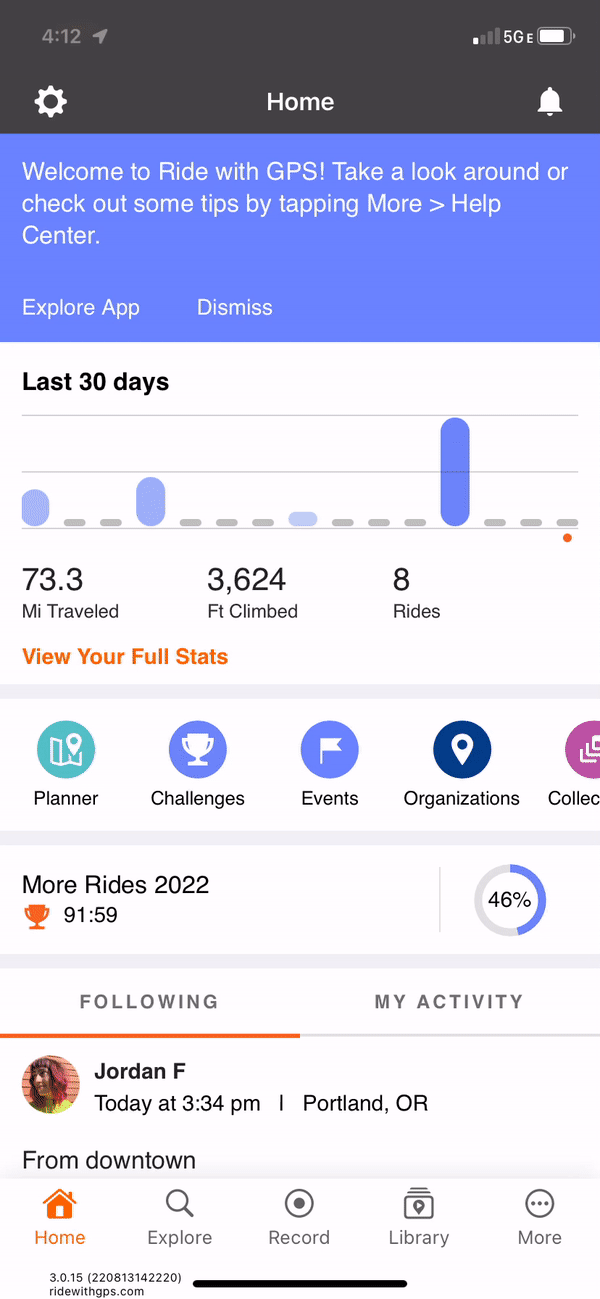This screenshot has height=1299, width=600.
Task: Open the Organizations shortcut
Action: click(462, 767)
